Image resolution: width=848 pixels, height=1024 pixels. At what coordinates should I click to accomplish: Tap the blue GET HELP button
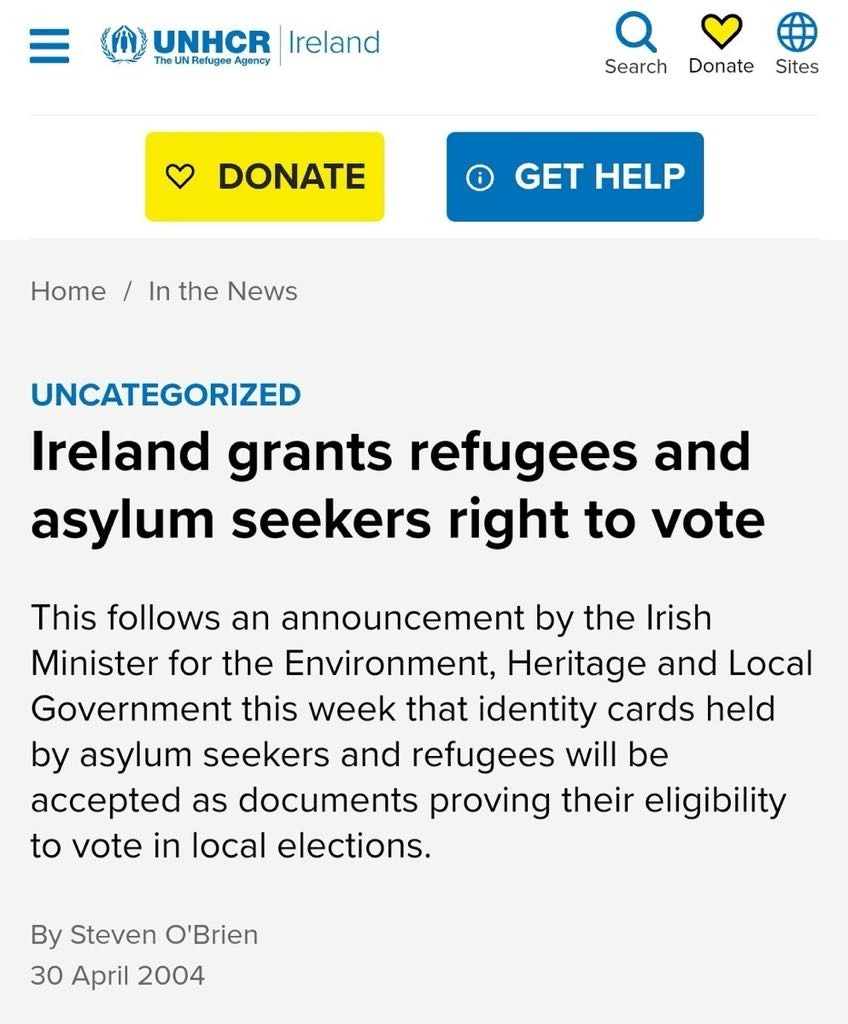coord(575,177)
